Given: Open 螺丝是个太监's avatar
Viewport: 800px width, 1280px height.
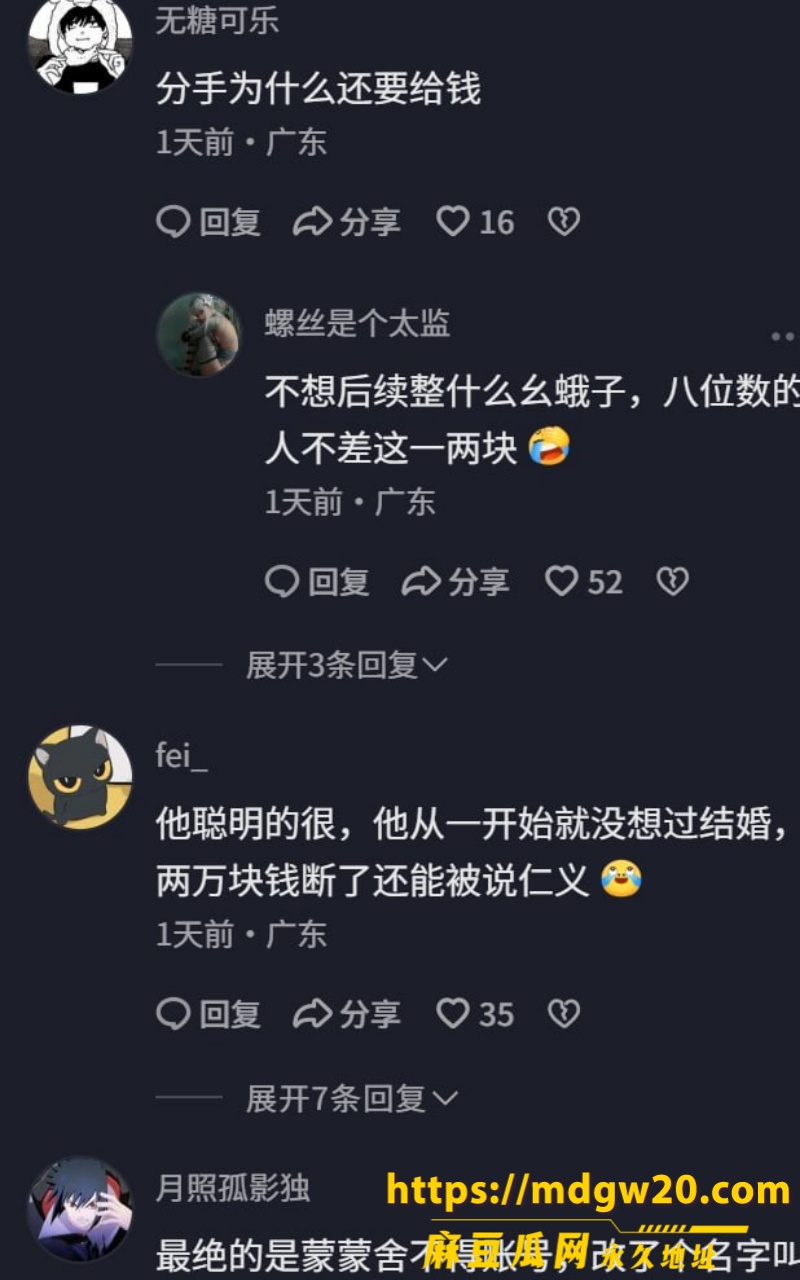Looking at the screenshot, I should [x=199, y=334].
